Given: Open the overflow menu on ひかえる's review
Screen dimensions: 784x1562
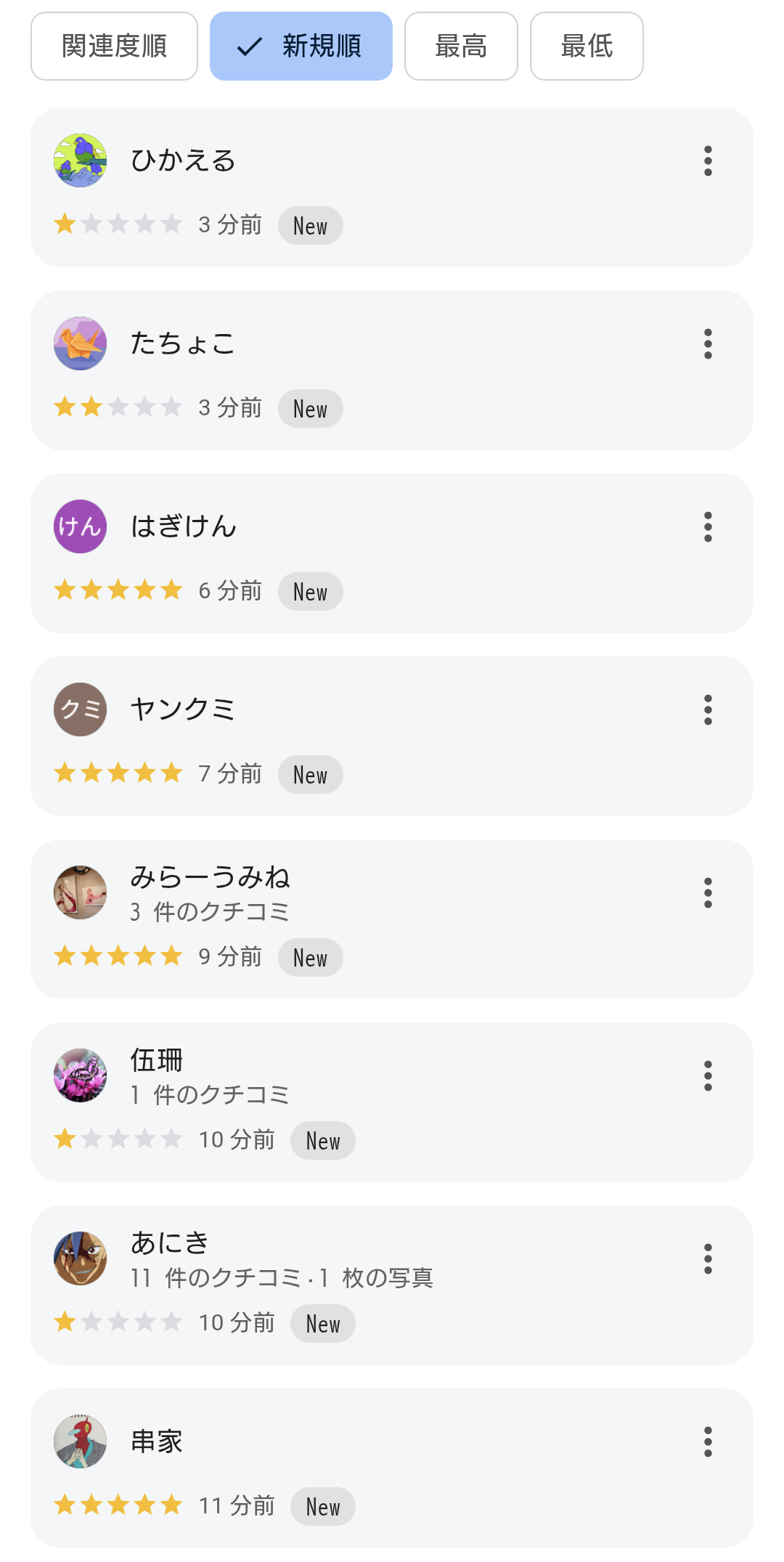Looking at the screenshot, I should (x=708, y=160).
